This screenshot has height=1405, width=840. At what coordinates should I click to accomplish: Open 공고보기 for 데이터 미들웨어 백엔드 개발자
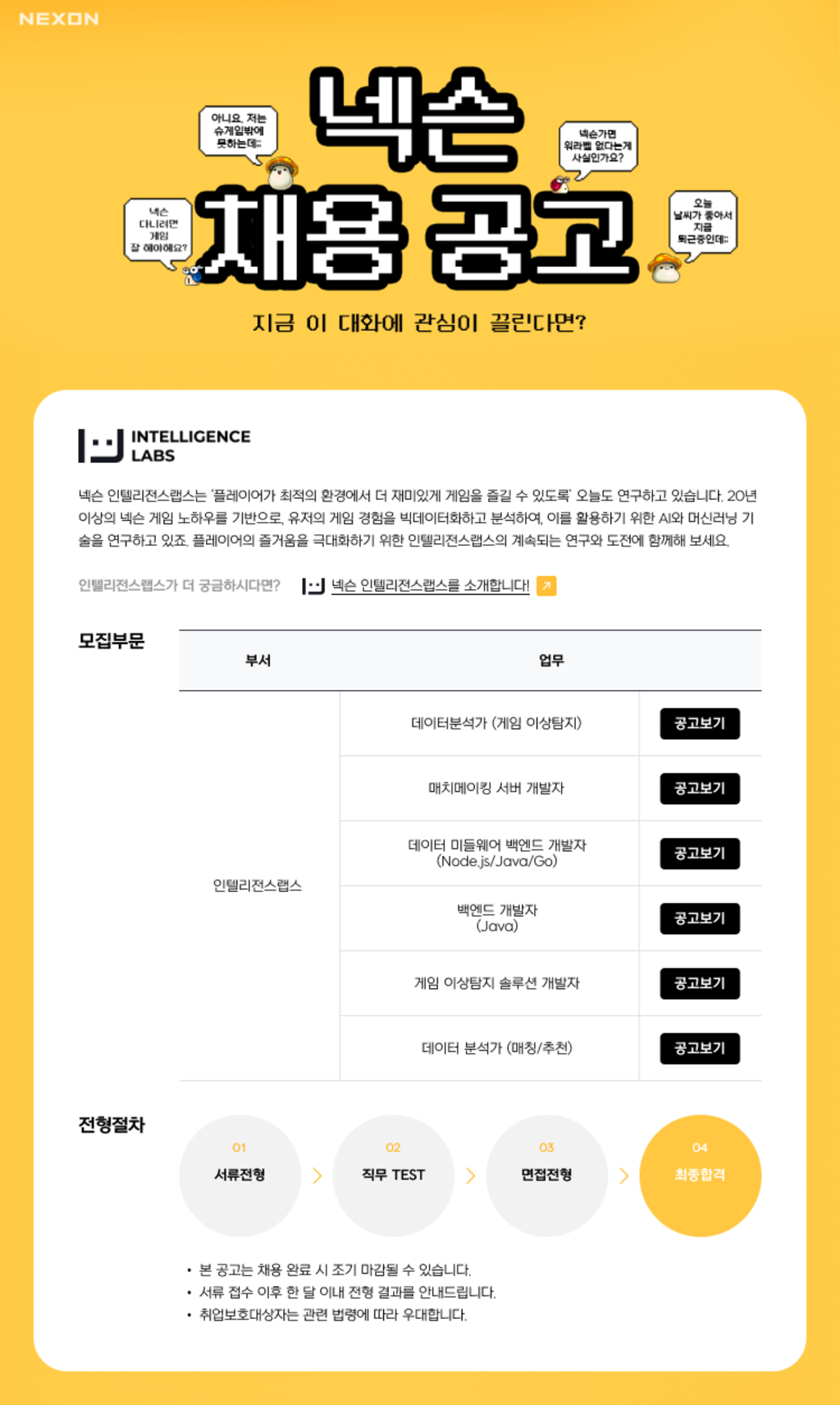click(700, 854)
